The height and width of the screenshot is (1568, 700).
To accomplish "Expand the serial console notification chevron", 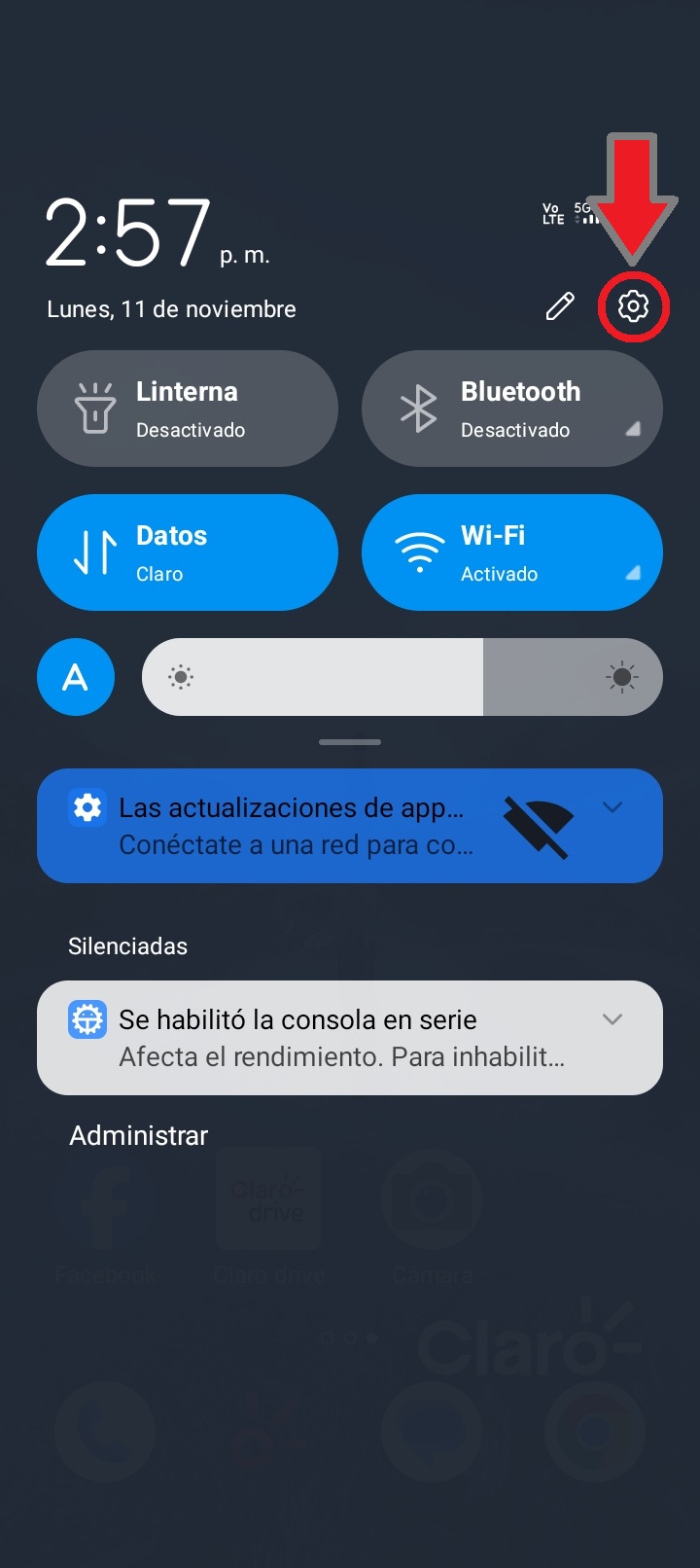I will point(612,1019).
